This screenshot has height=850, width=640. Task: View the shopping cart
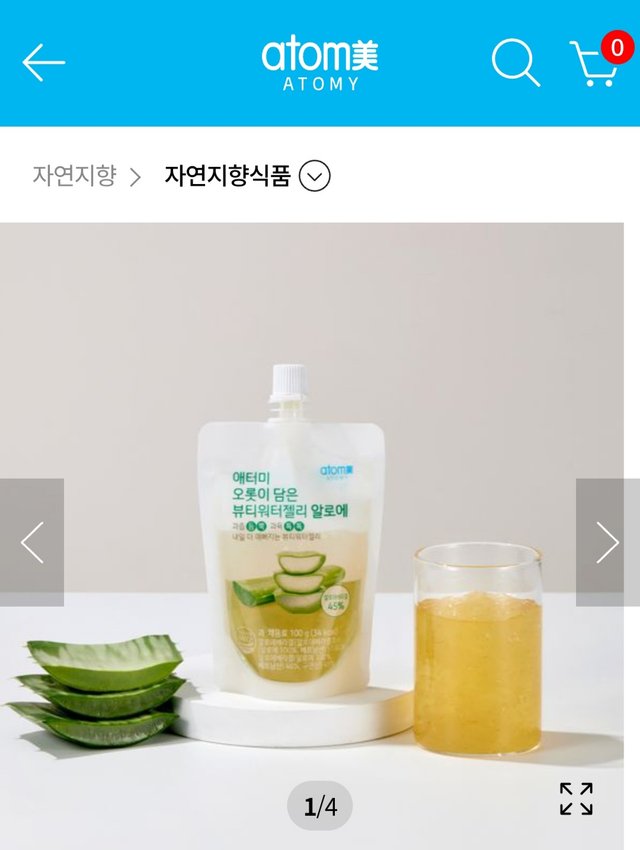[595, 62]
